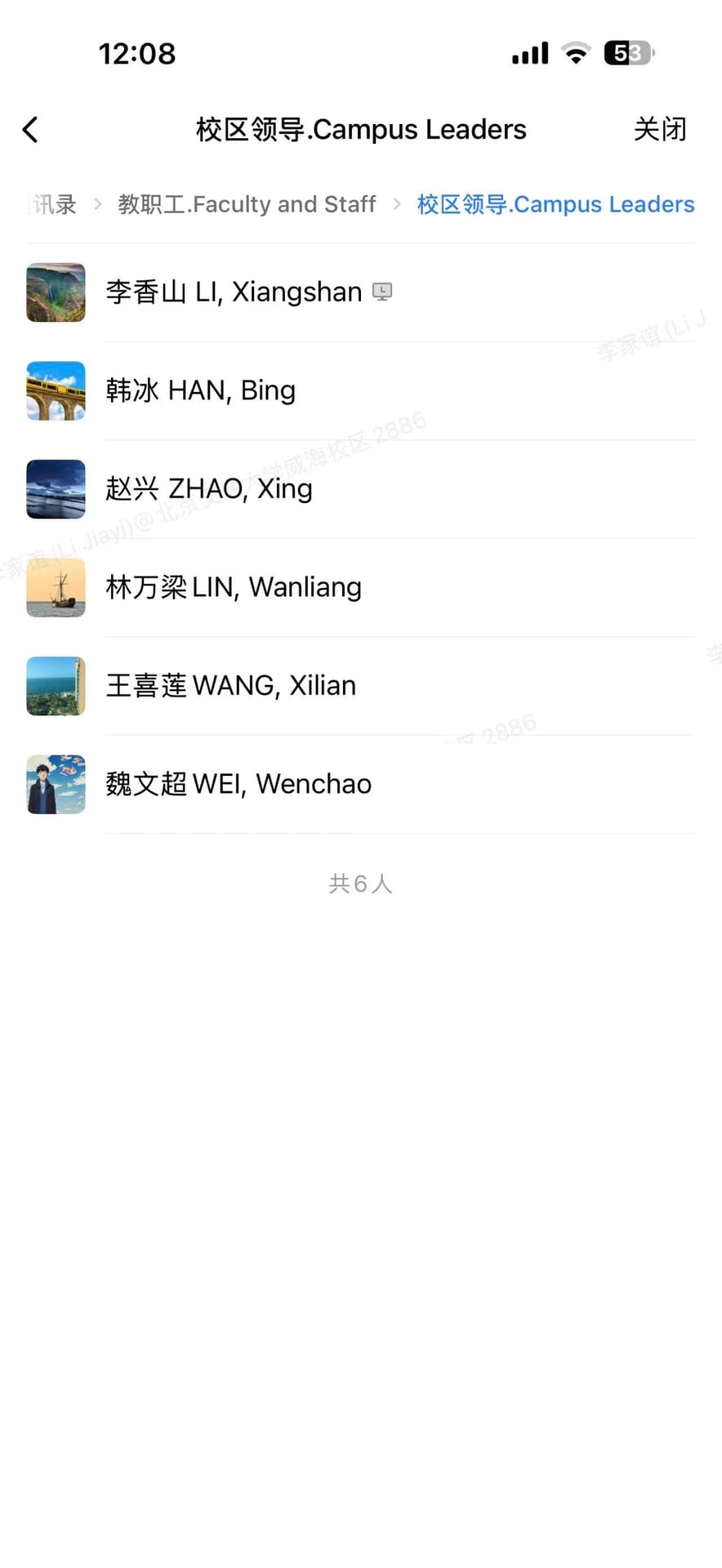The height and width of the screenshot is (1568, 722).
Task: Go back with the top-left arrow
Action: coord(30,129)
